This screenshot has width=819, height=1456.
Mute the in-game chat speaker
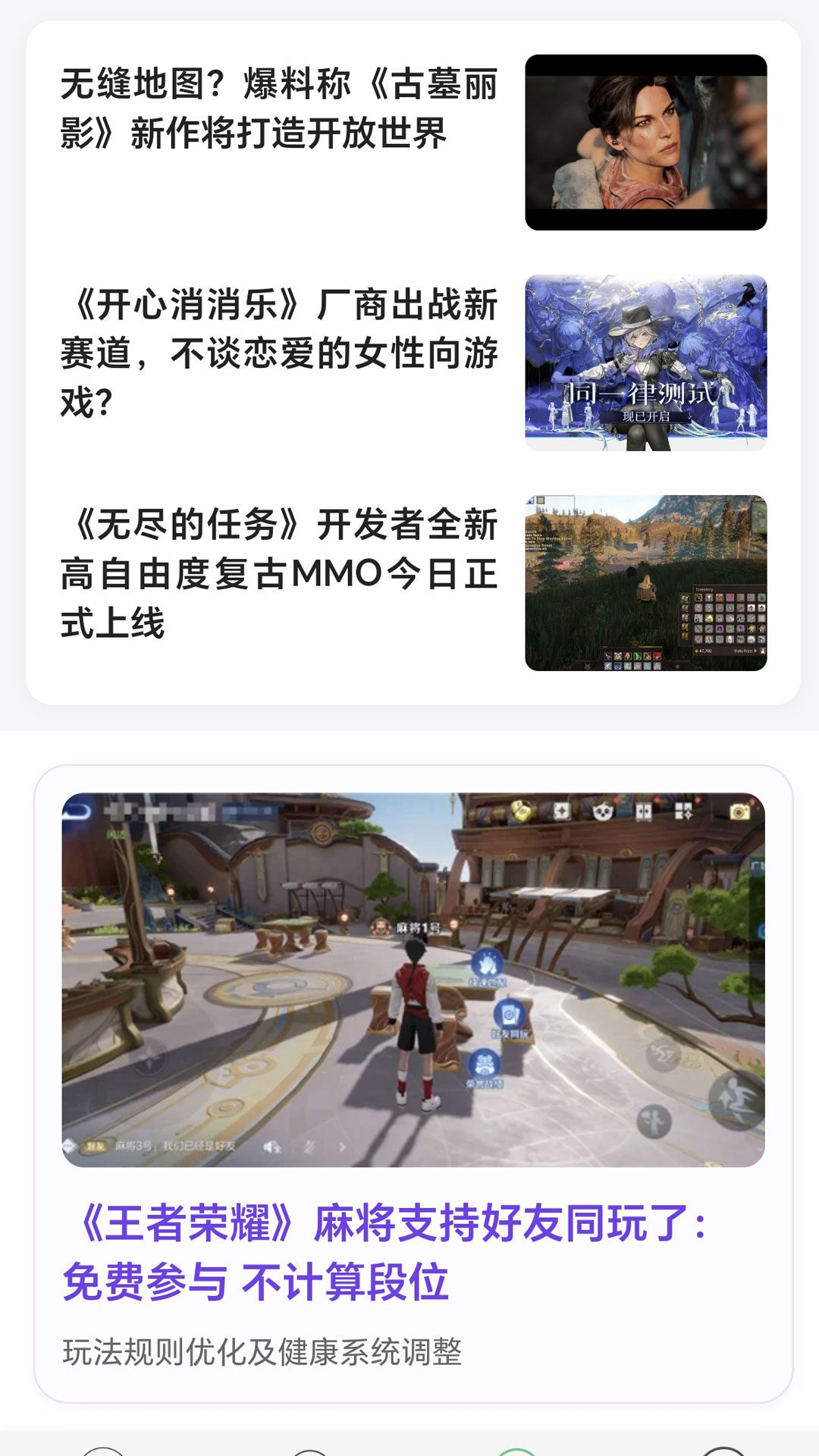271,1146
